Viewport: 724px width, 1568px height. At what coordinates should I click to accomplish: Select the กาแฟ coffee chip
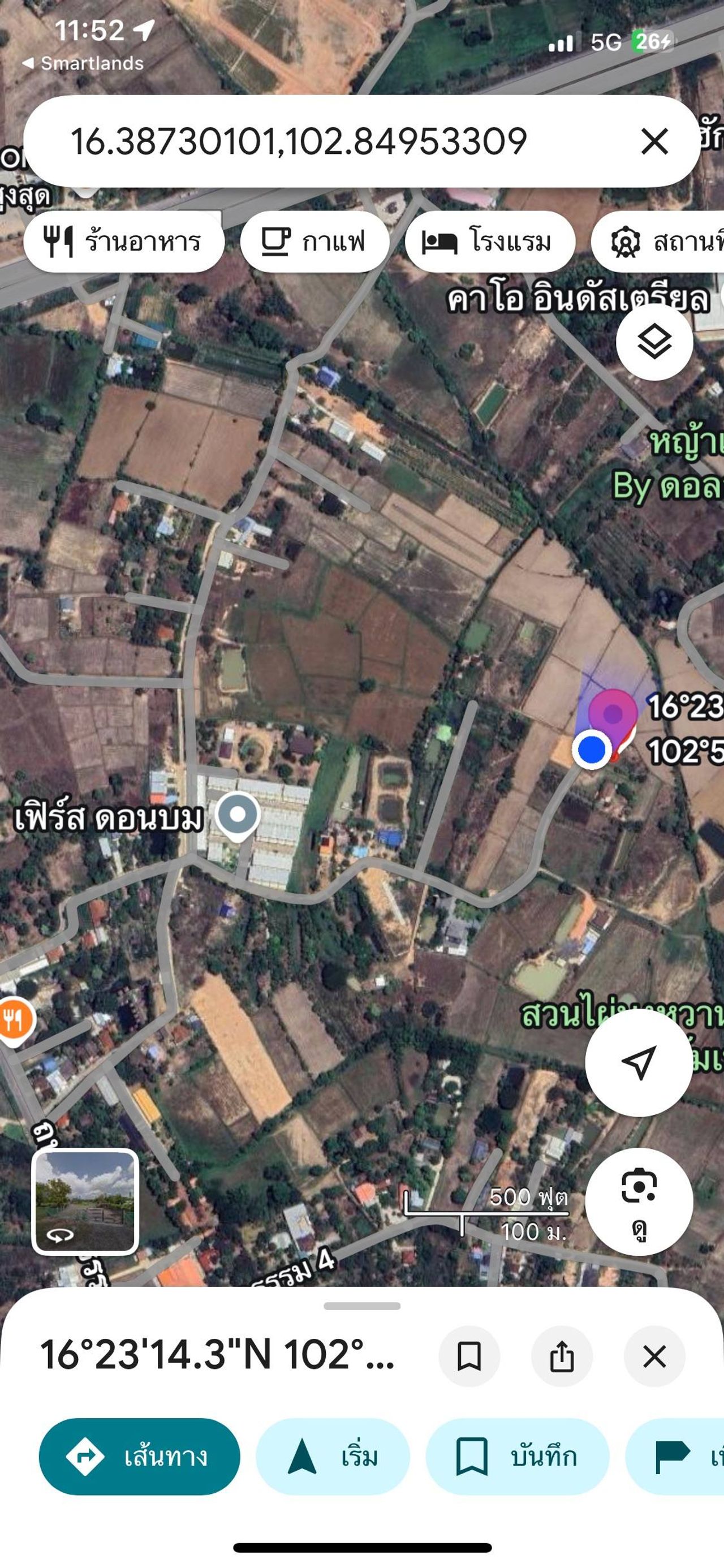314,242
